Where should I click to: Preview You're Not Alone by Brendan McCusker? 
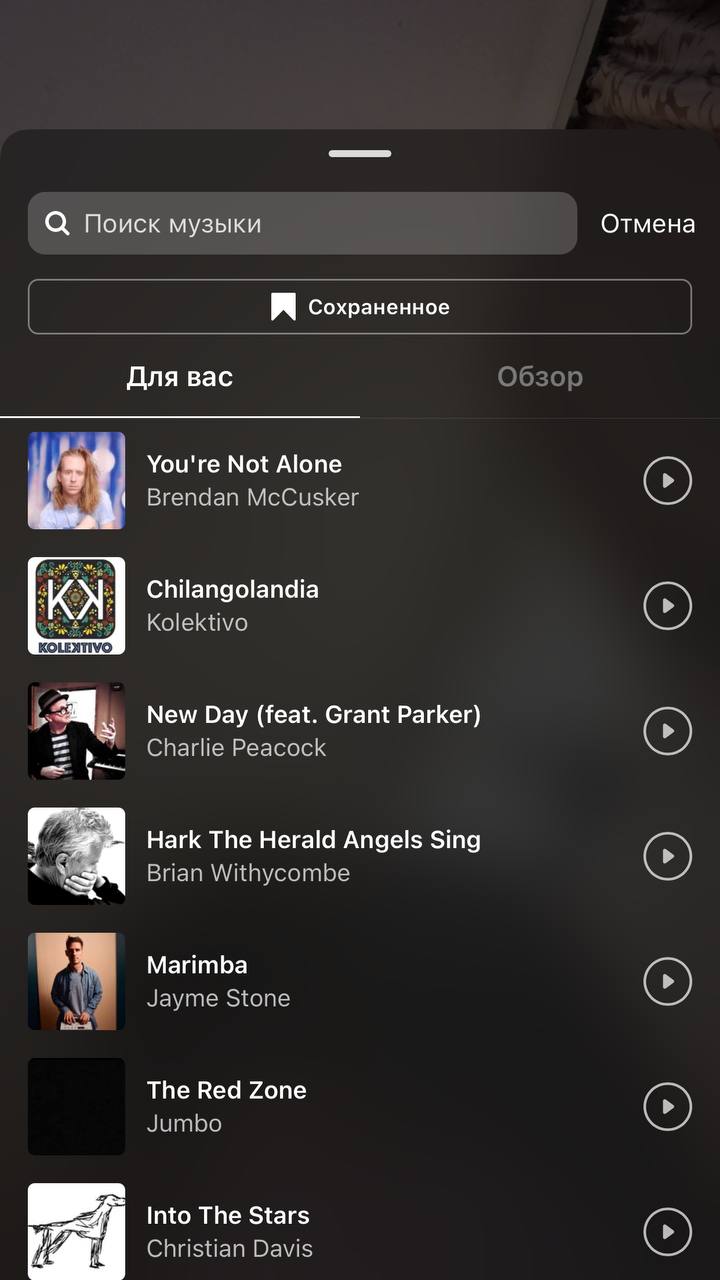[667, 481]
